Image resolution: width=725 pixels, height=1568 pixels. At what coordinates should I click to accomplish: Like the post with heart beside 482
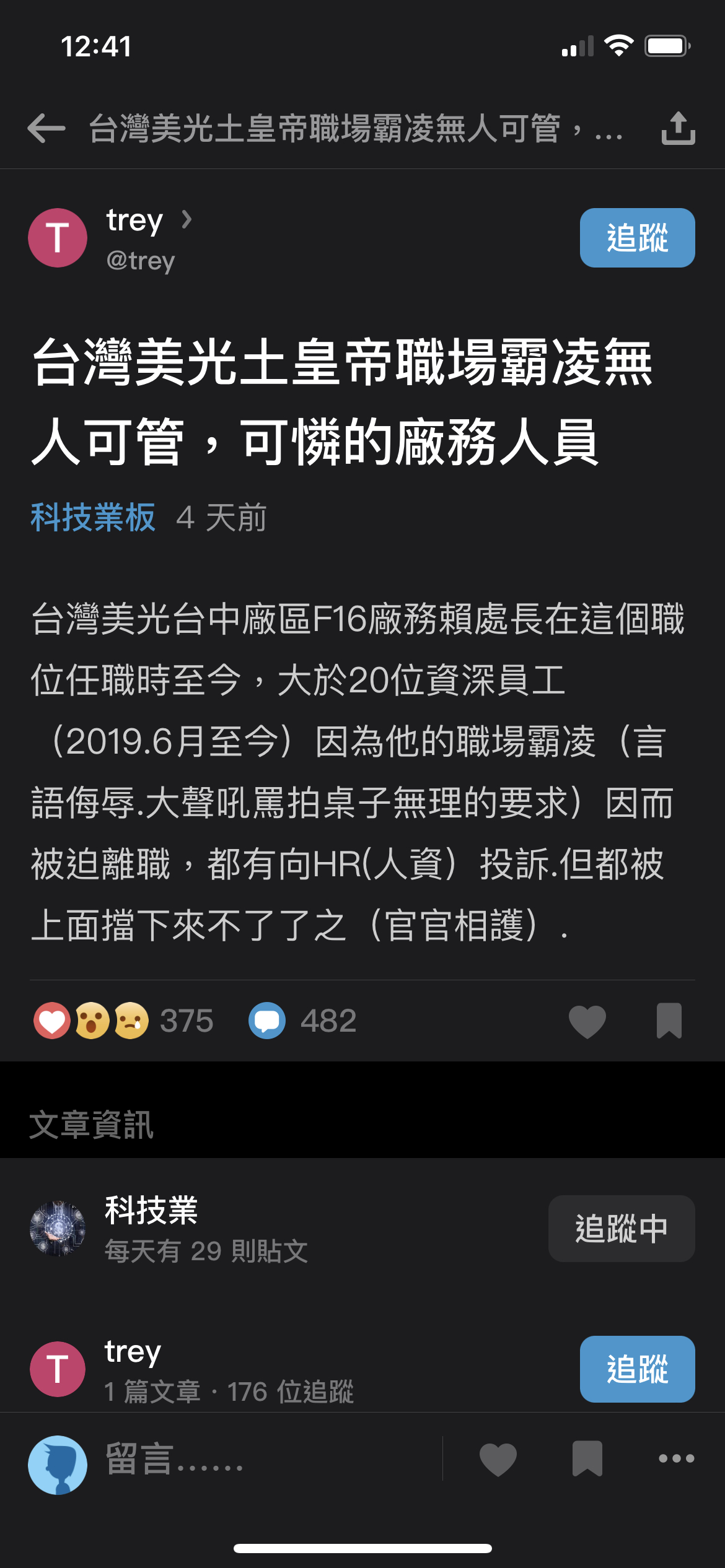point(587,1021)
